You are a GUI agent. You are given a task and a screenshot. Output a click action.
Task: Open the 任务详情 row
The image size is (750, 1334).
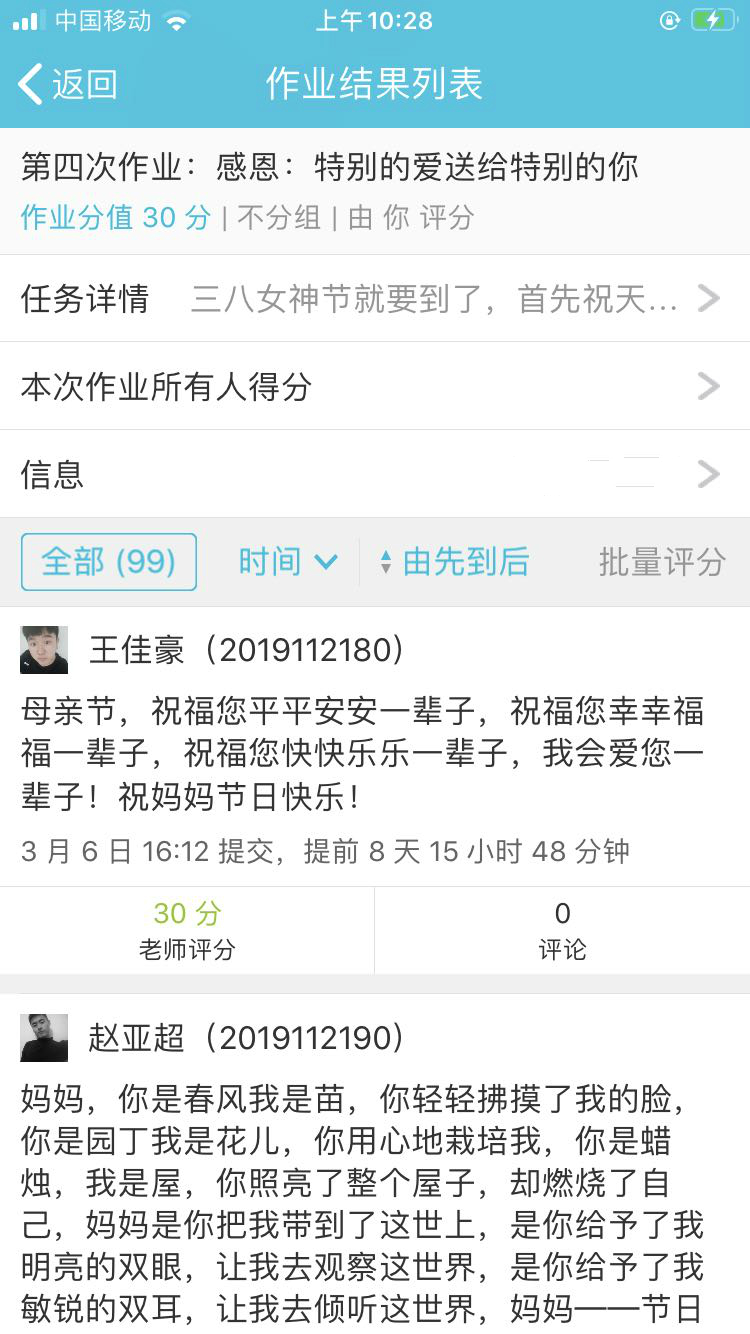pyautogui.click(x=374, y=298)
